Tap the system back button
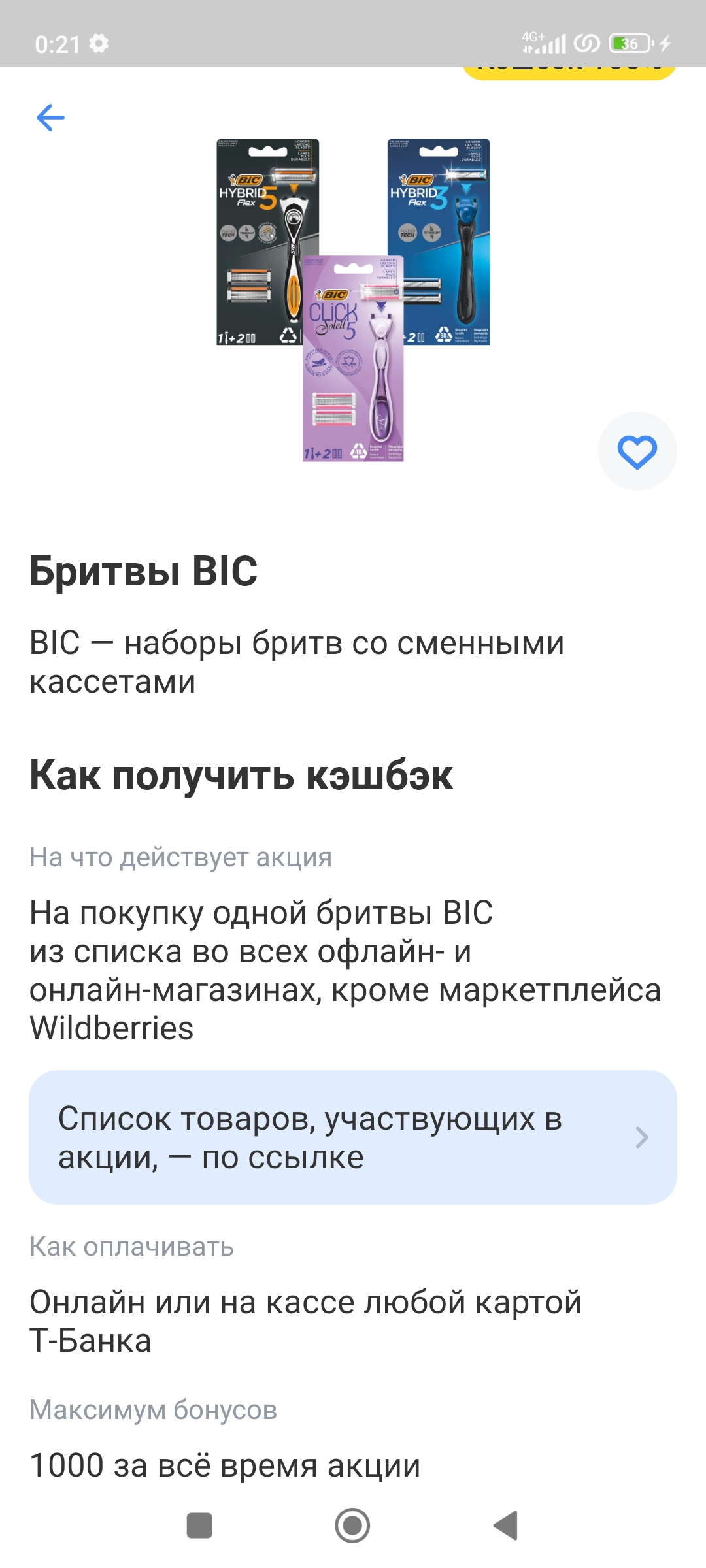 click(x=506, y=1526)
